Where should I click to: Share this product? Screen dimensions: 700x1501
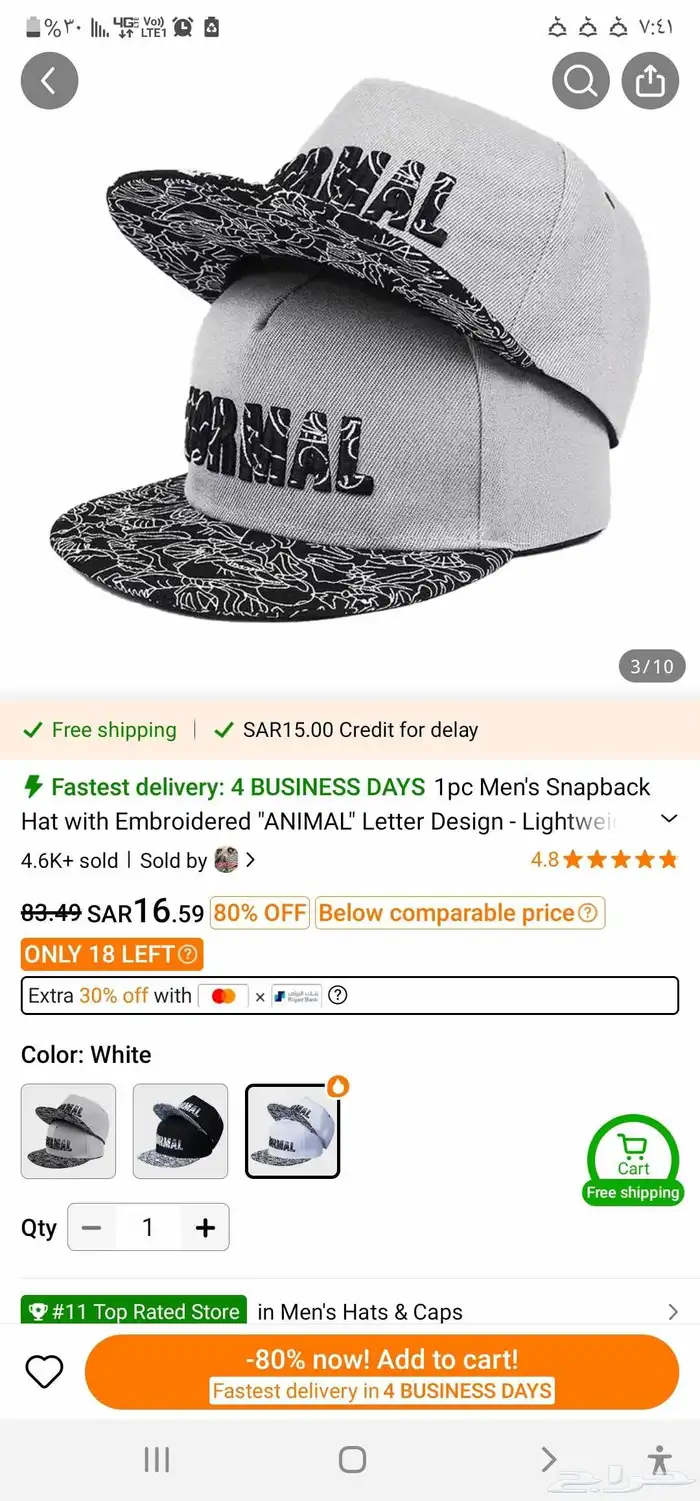pos(650,80)
